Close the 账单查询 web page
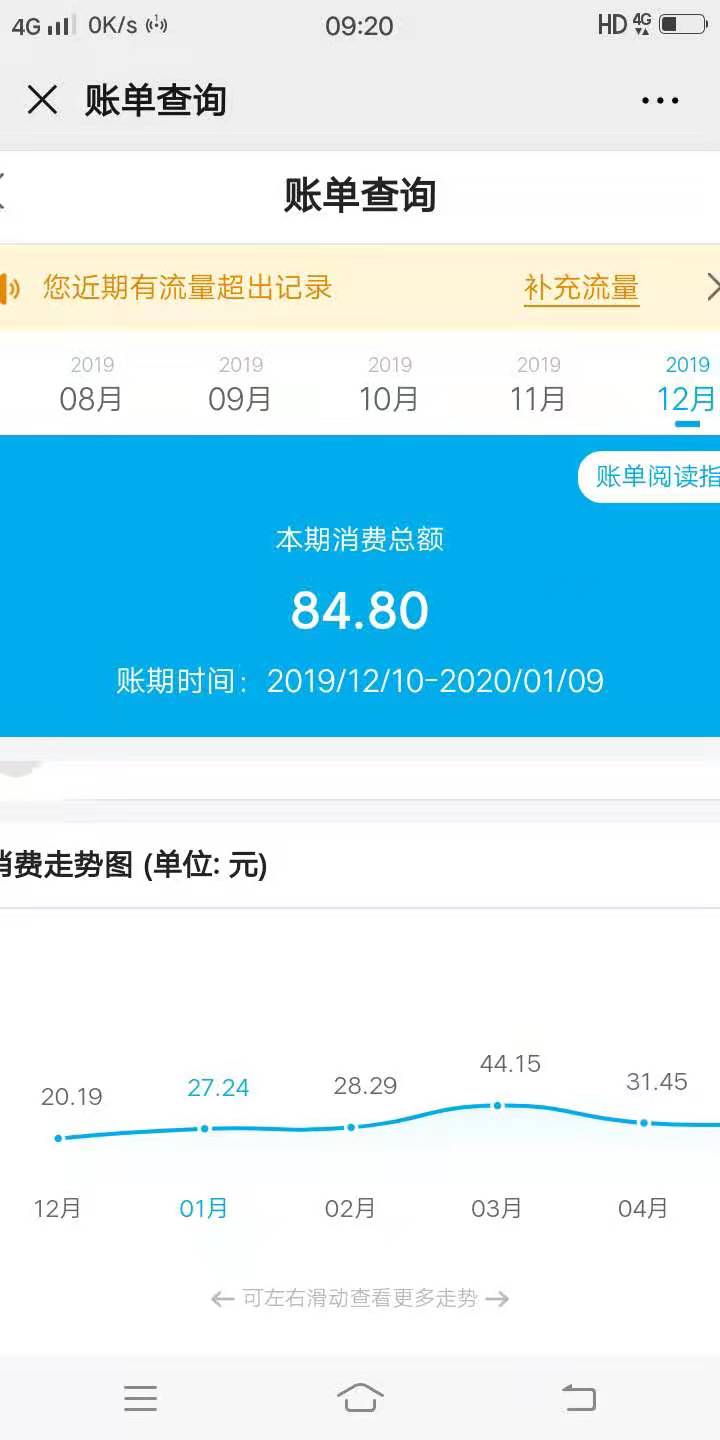This screenshot has width=720, height=1440. [42, 100]
